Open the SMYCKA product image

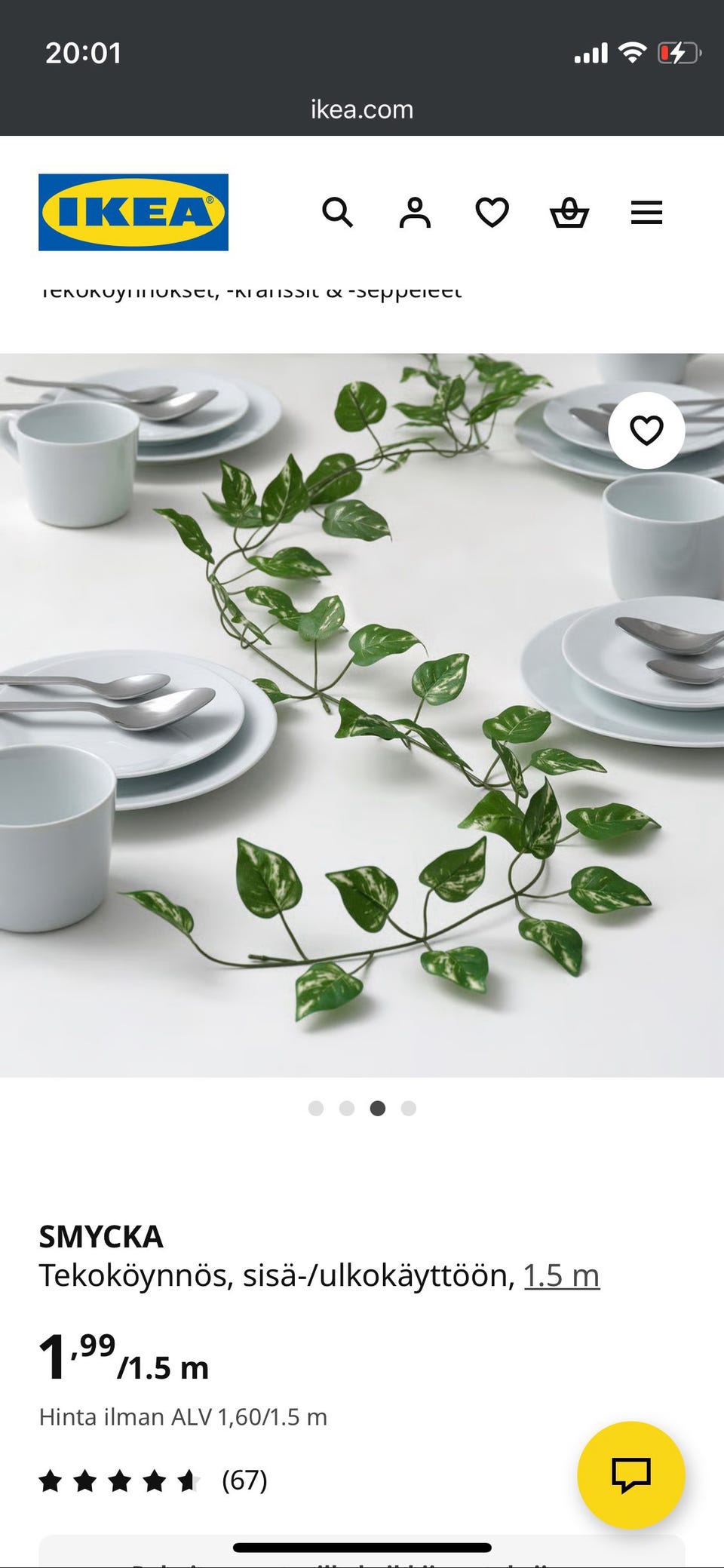tap(362, 715)
